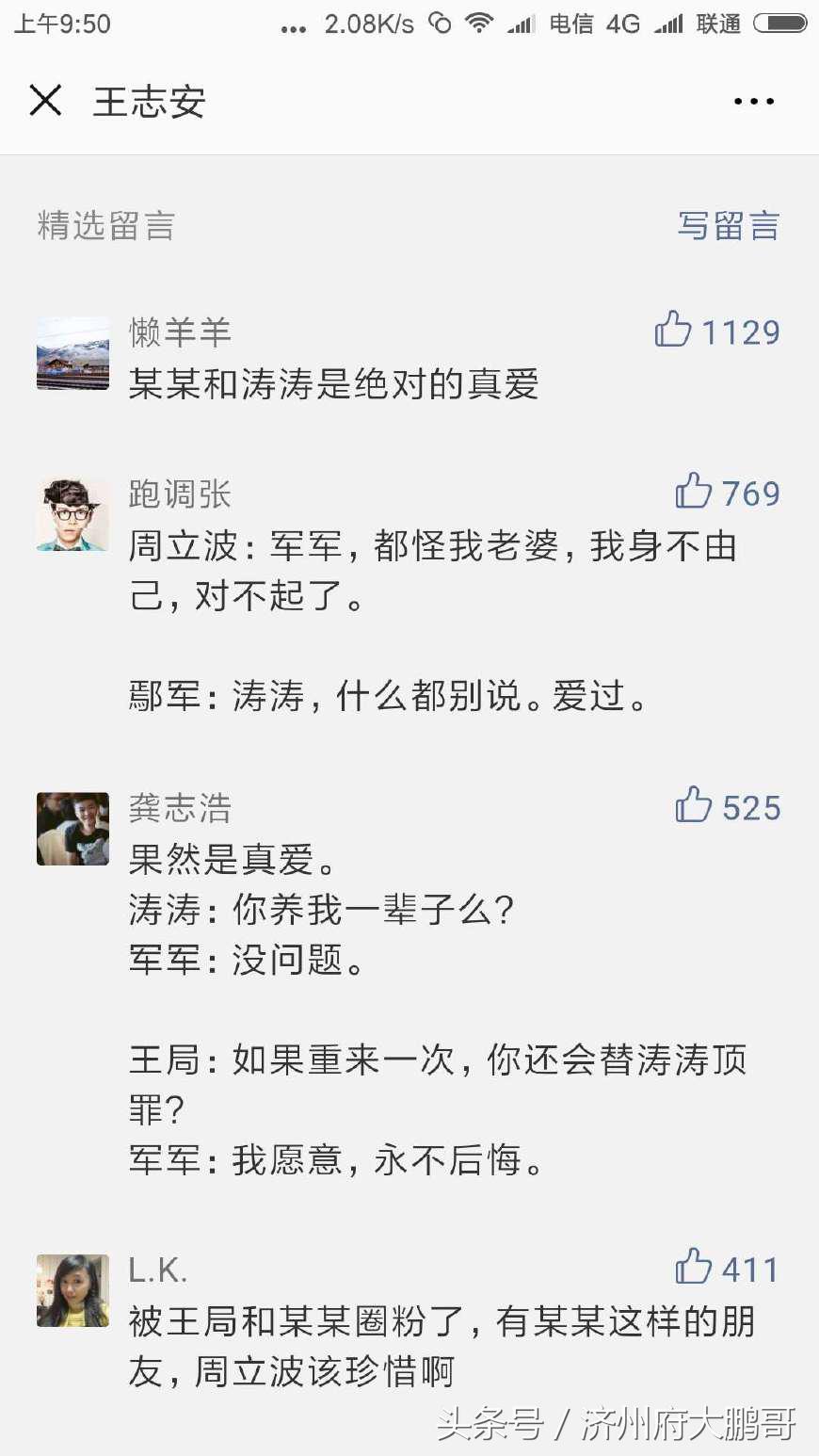Like 跑调张's comment with the thumbs-up icon
Screen dimensions: 819x1456
coord(696,493)
